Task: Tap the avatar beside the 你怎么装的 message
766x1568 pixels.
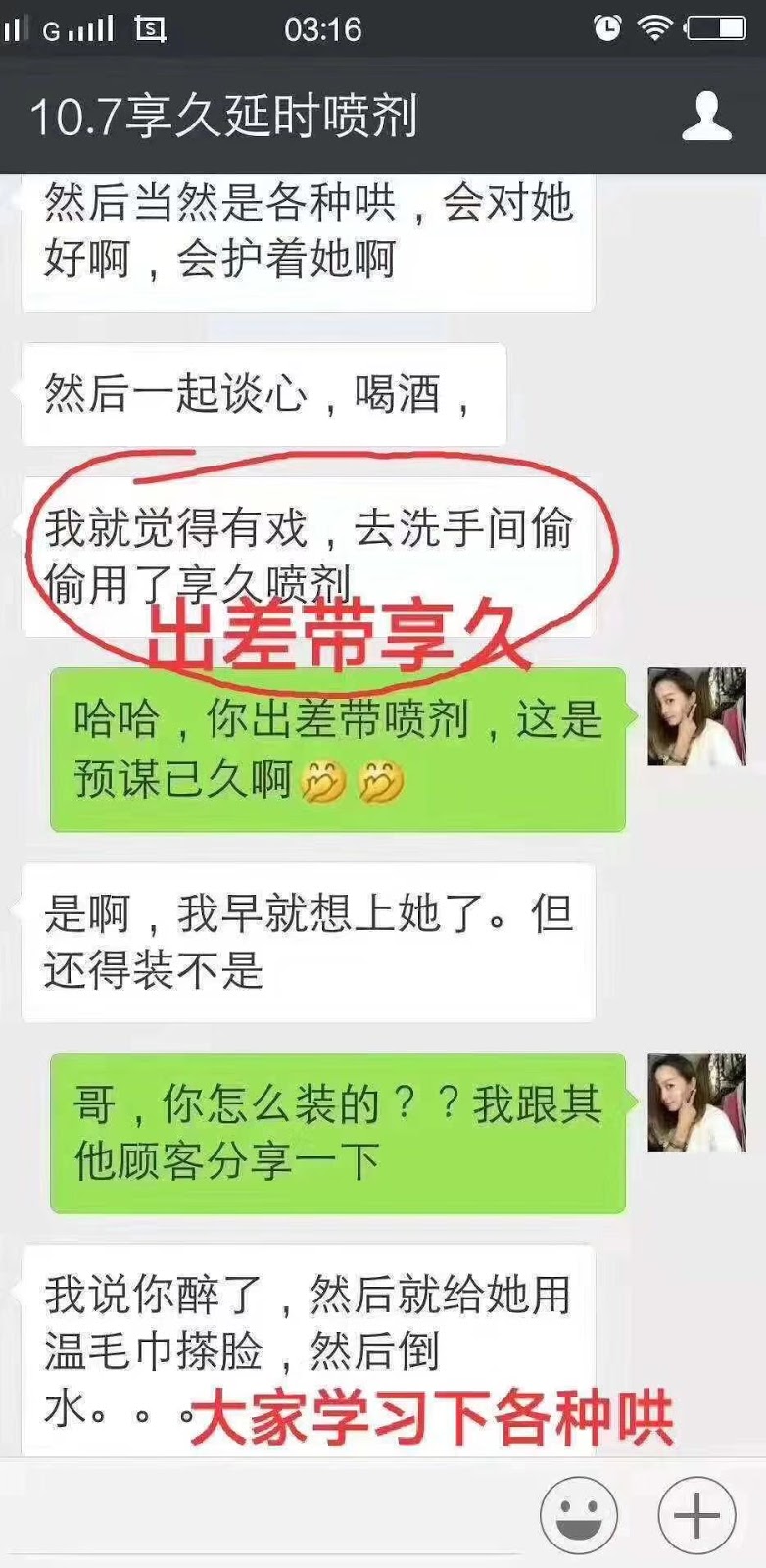Action: coord(696,1102)
